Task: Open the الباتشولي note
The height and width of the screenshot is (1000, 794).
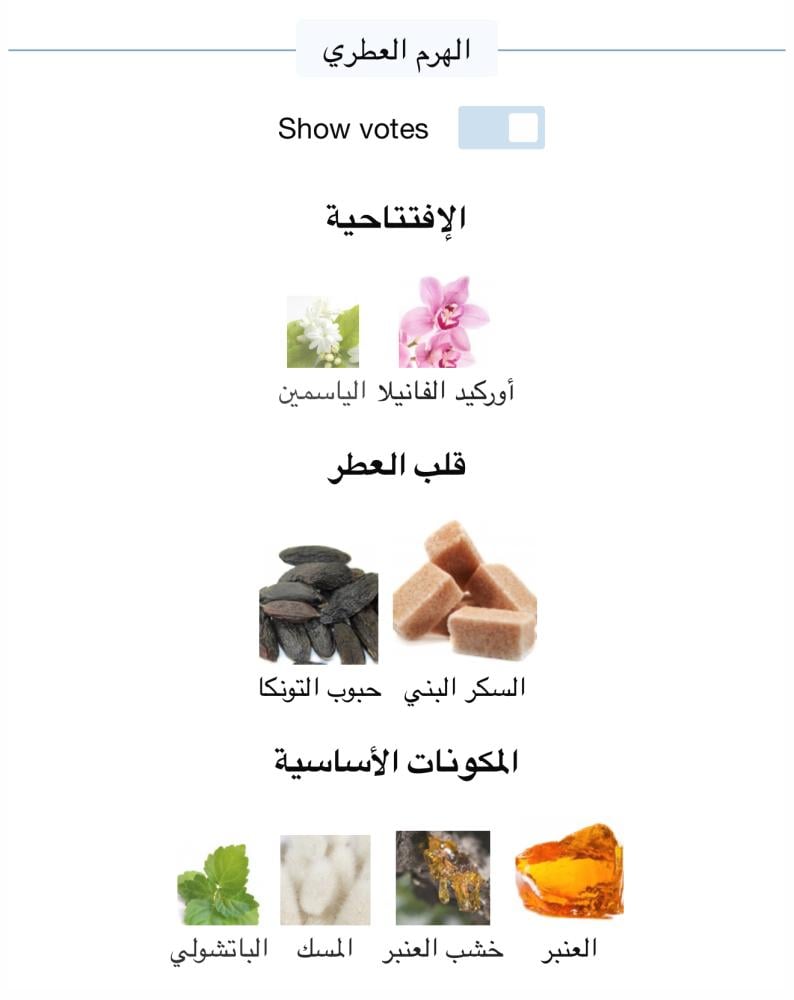Action: (218, 885)
